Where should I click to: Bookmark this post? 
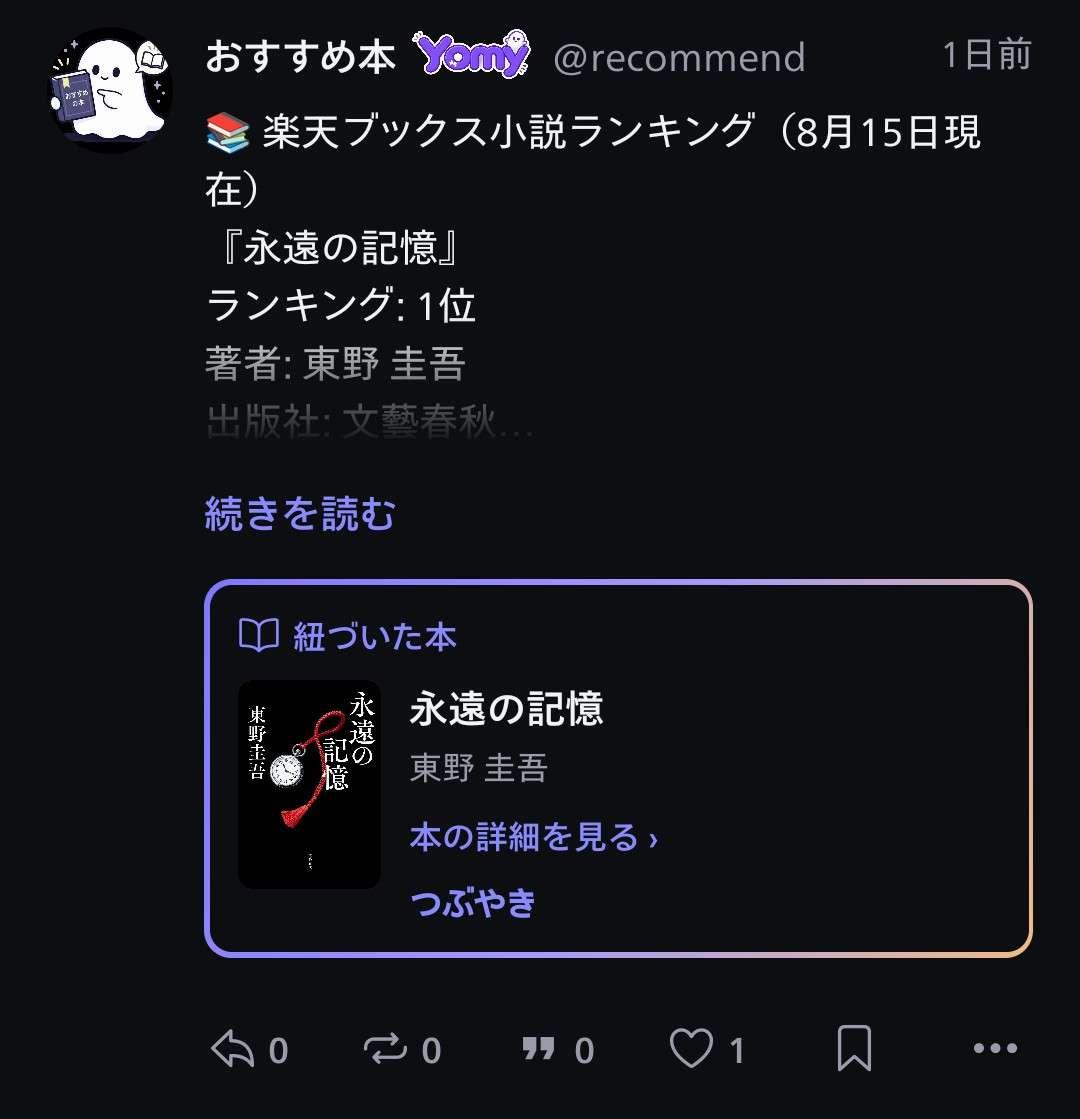854,1048
